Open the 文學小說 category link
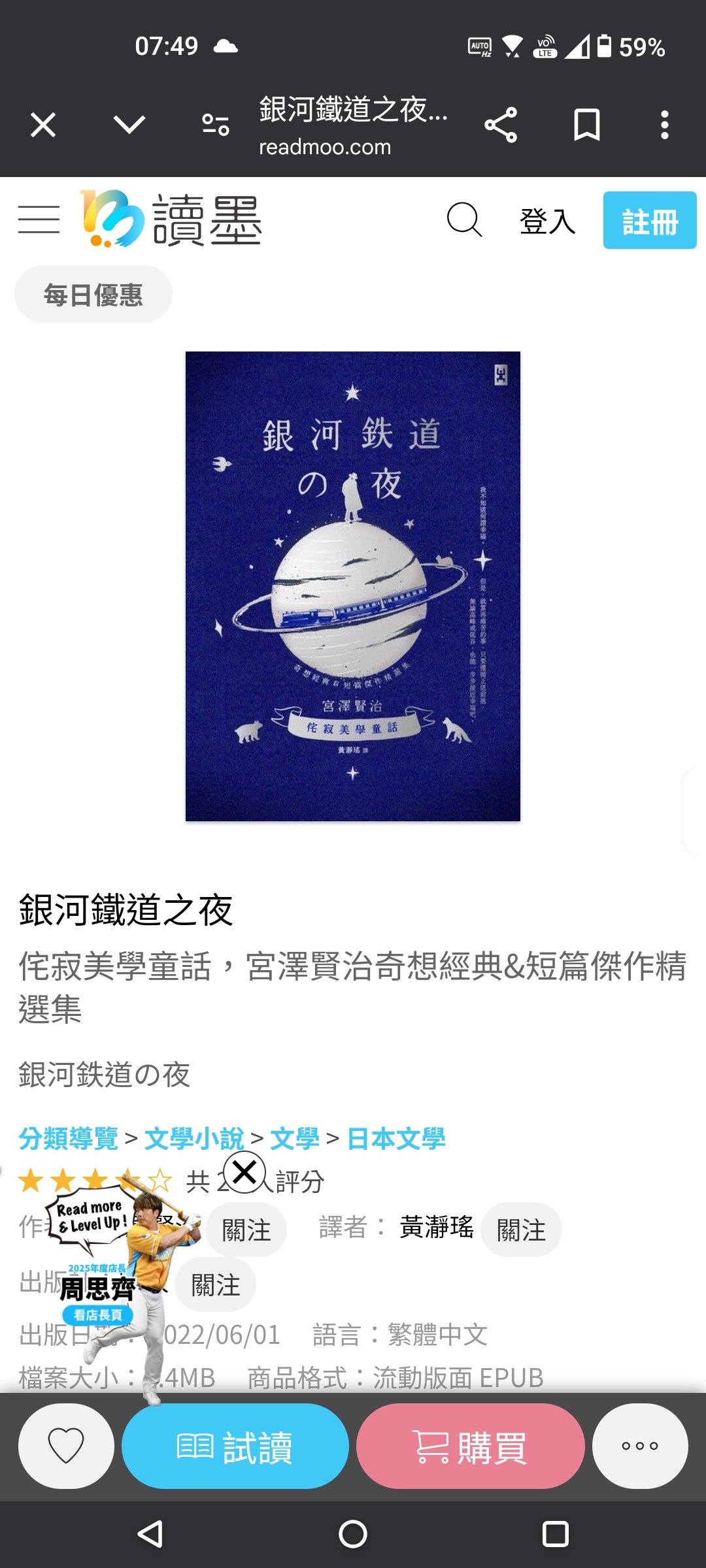This screenshot has height=1568, width=706. [x=194, y=1139]
